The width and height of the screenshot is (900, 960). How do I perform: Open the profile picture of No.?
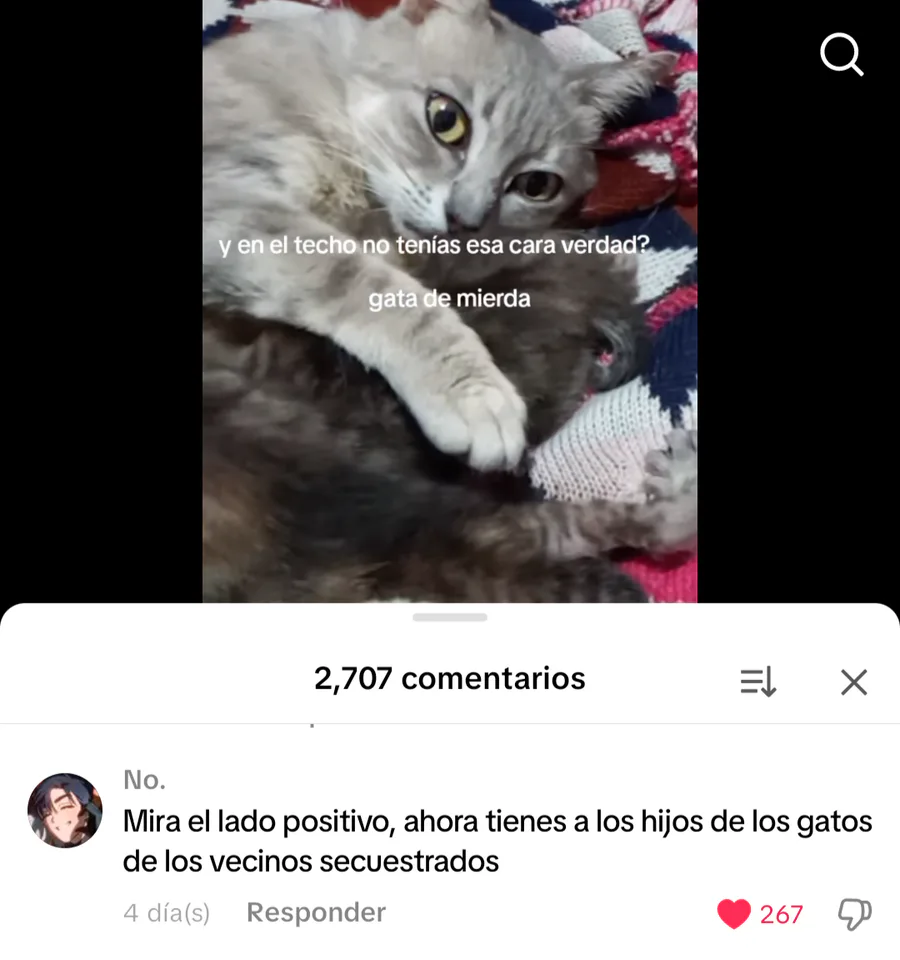coord(65,810)
